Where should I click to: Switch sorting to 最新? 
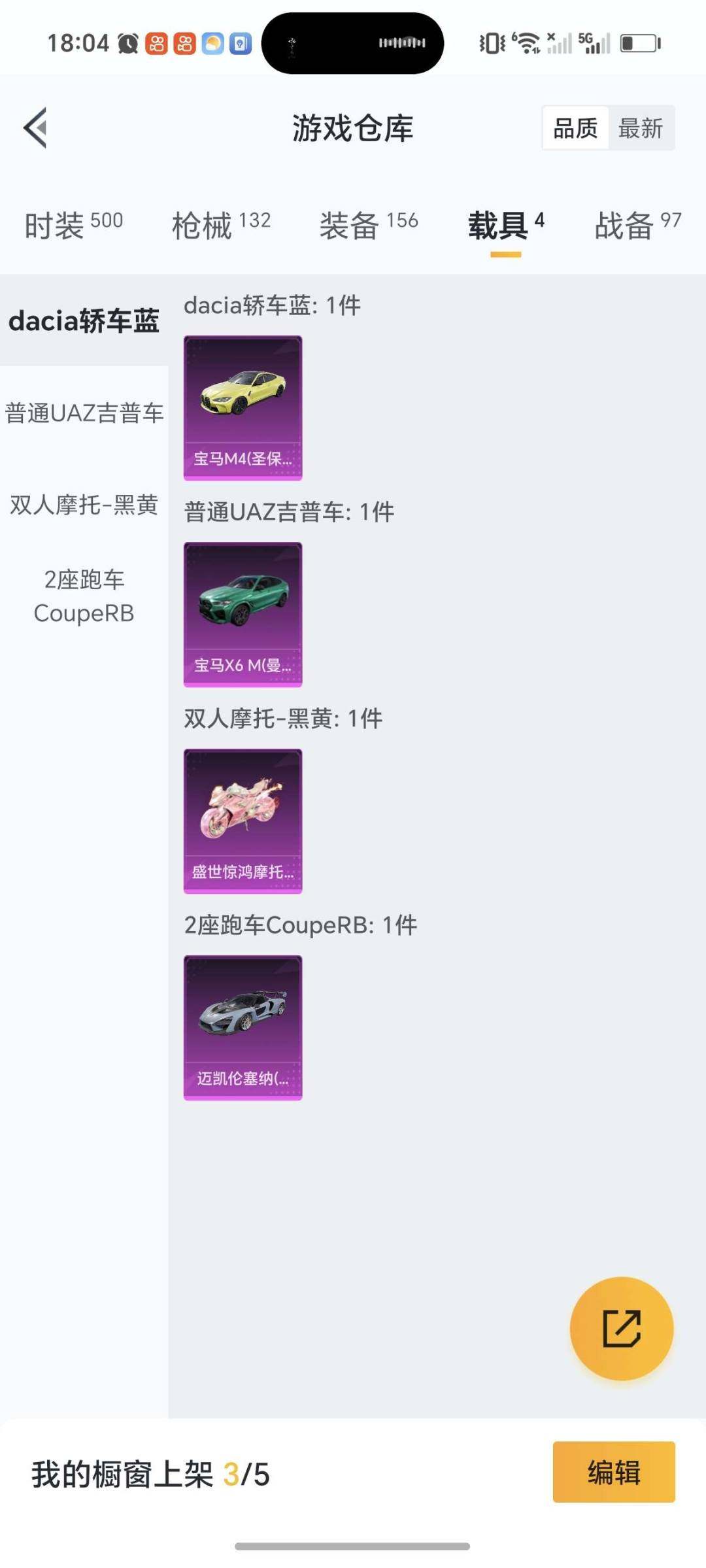click(x=641, y=128)
